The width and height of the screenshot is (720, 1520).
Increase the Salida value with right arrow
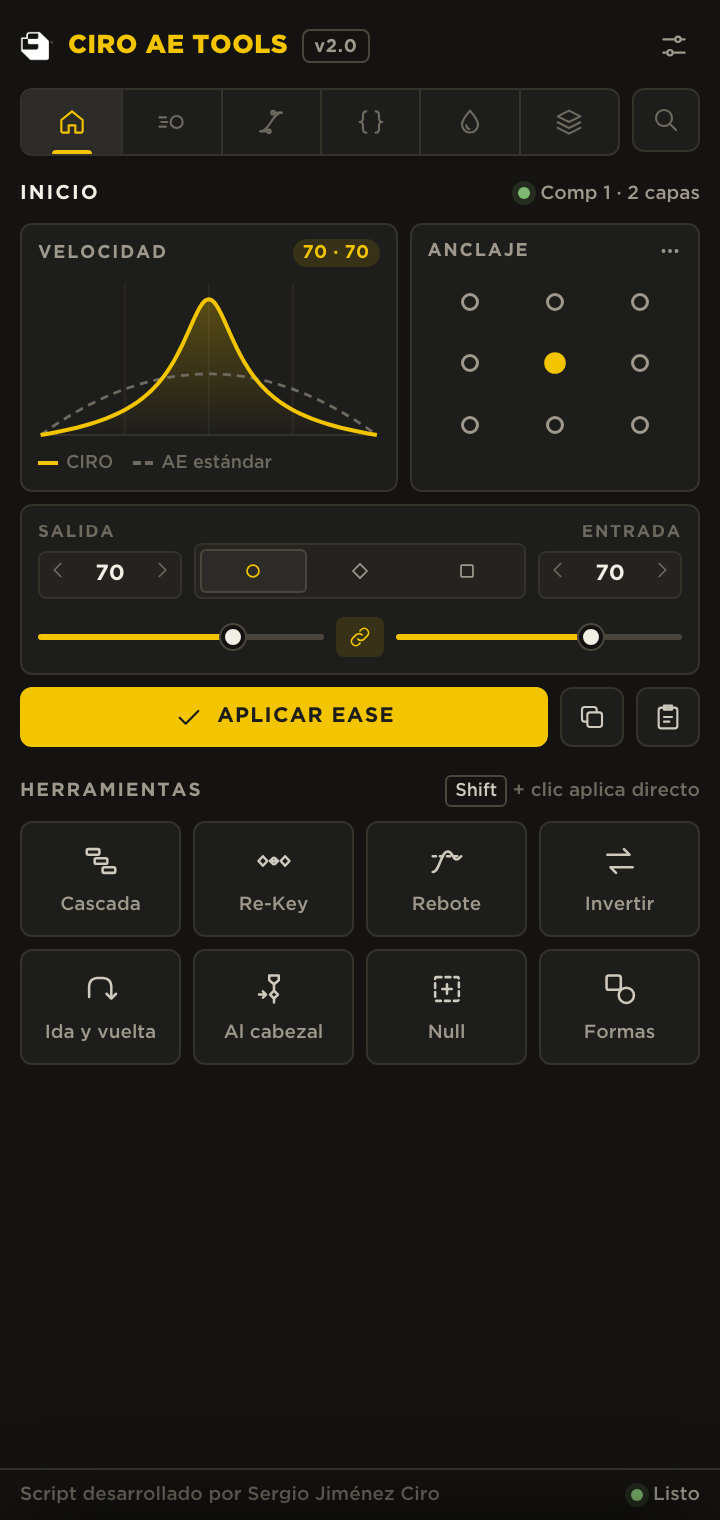[x=162, y=571]
